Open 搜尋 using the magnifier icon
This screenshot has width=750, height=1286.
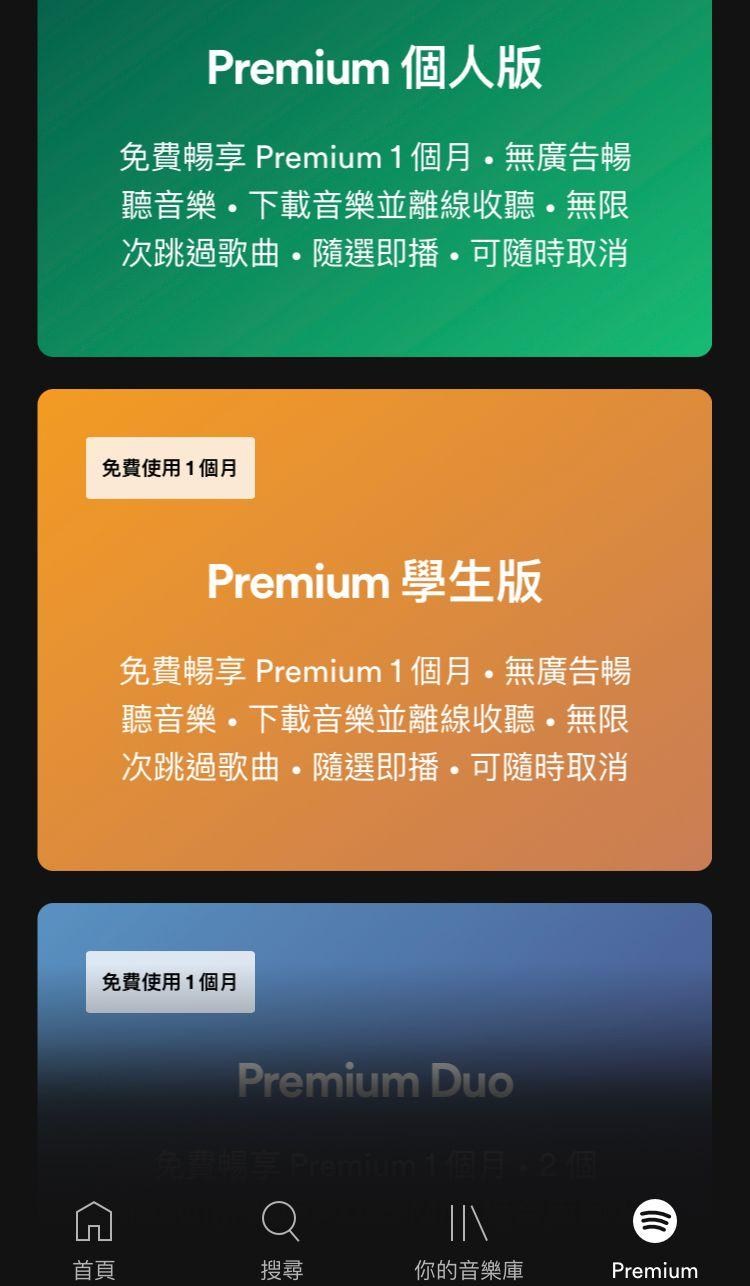pyautogui.click(x=280, y=1221)
